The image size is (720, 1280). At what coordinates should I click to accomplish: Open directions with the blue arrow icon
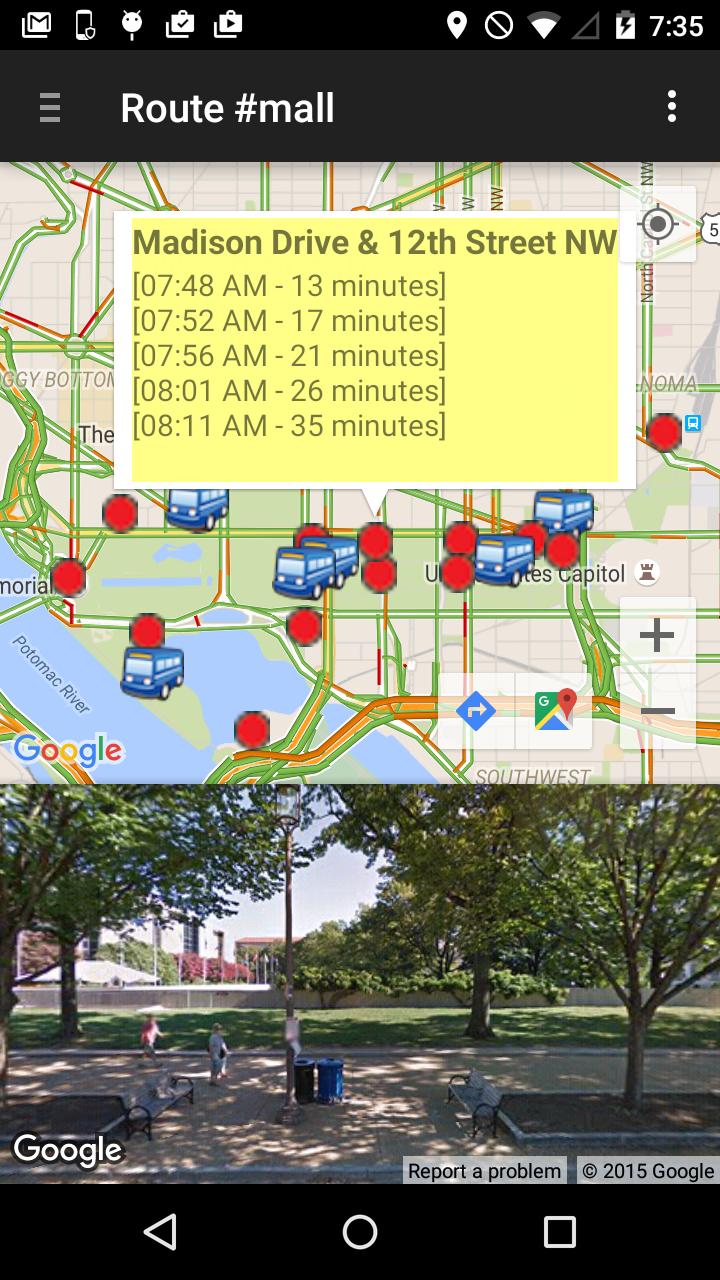(475, 711)
